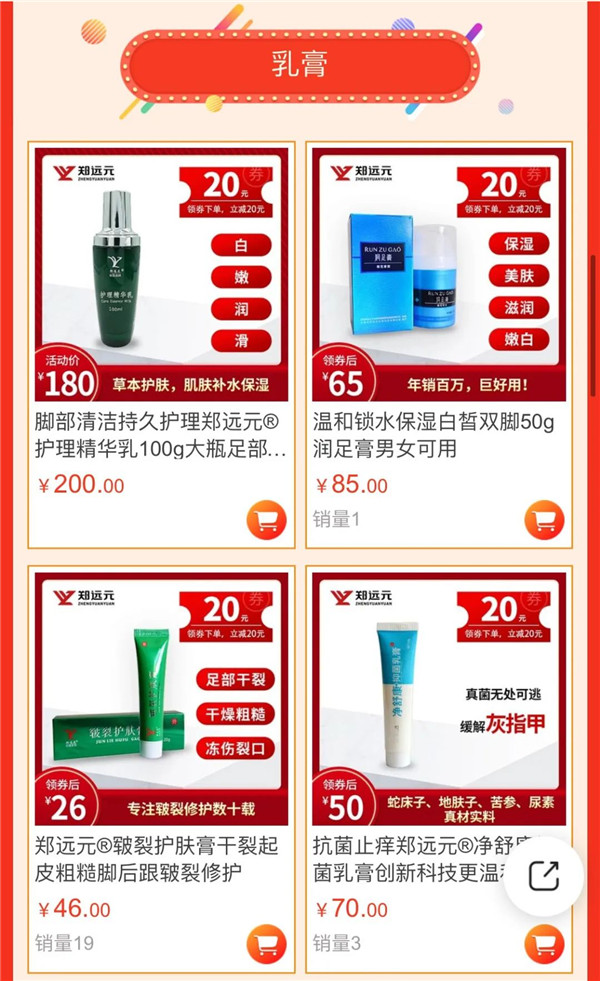Add the ¥70.00 抑菌乳膏 to cart
Image resolution: width=600 pixels, height=981 pixels.
click(x=544, y=944)
